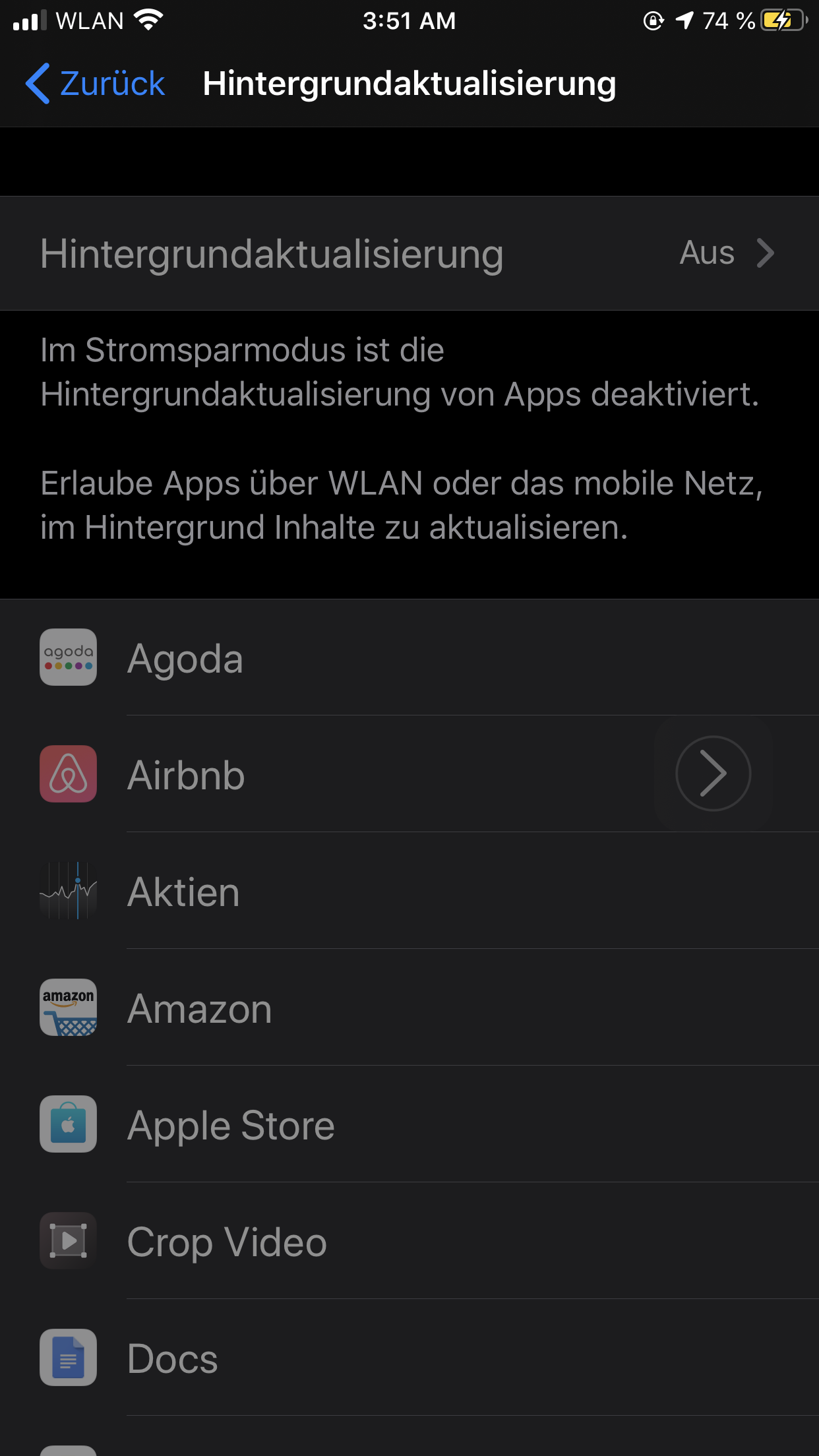Tap the floating circular arrow button
This screenshot has height=1456, width=819.
[713, 773]
